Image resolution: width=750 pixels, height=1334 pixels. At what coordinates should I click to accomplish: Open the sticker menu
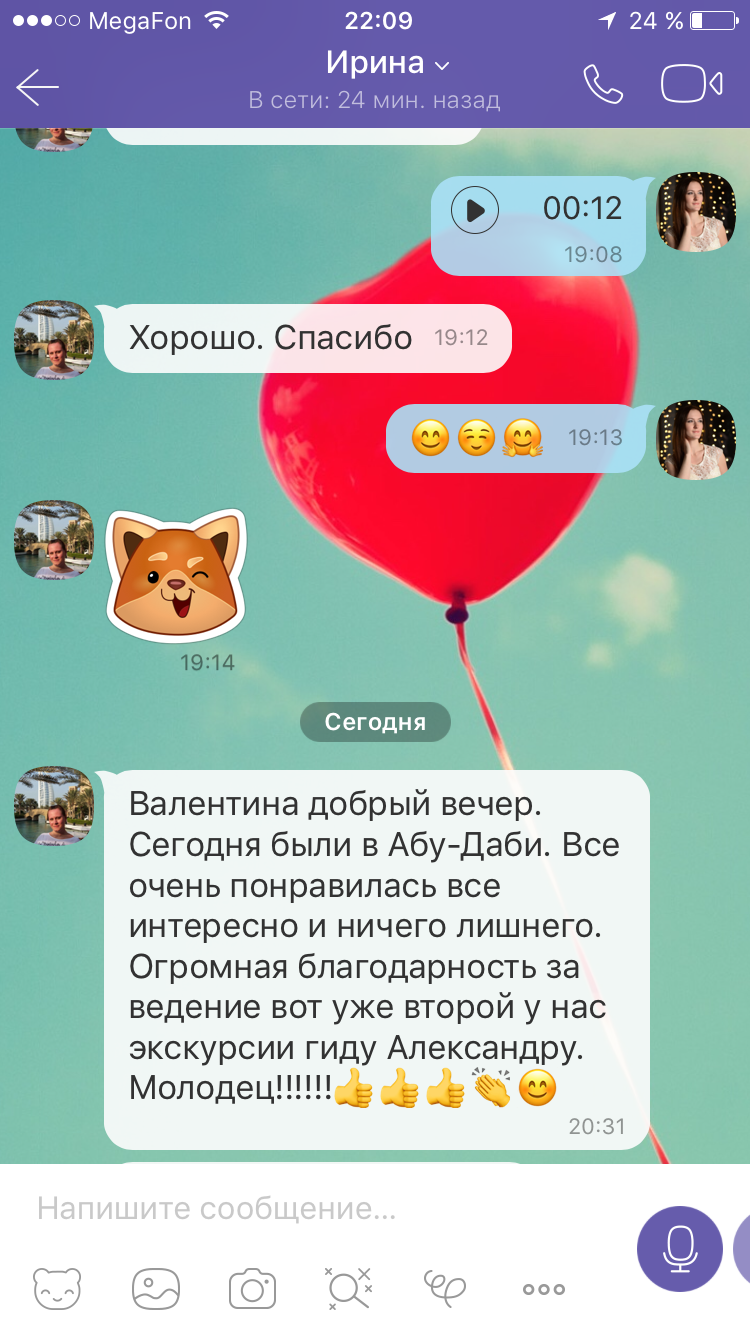(57, 1288)
